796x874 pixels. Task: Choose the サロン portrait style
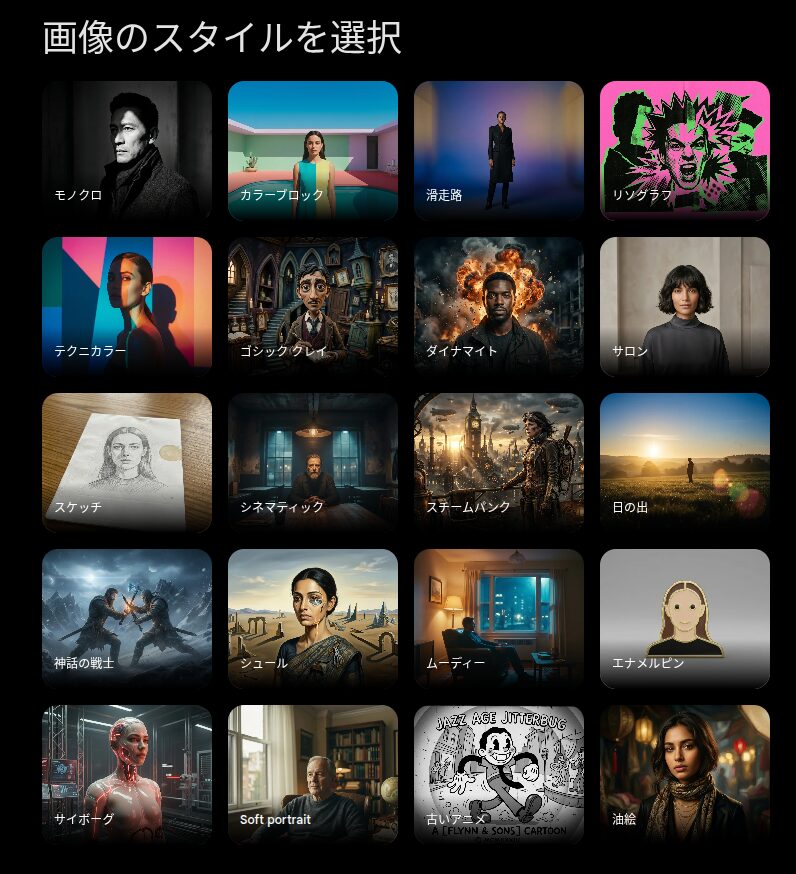[685, 306]
